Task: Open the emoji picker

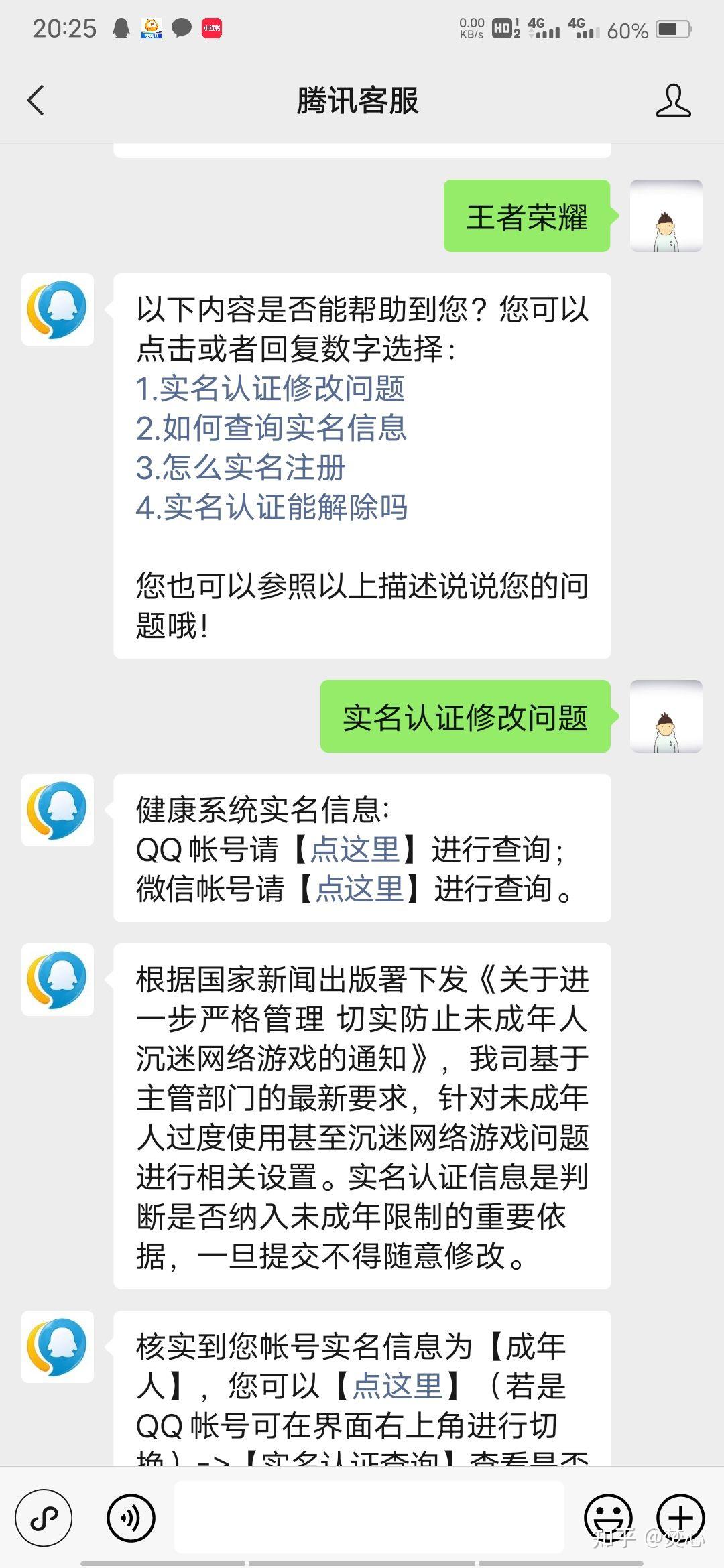Action: point(608,1516)
